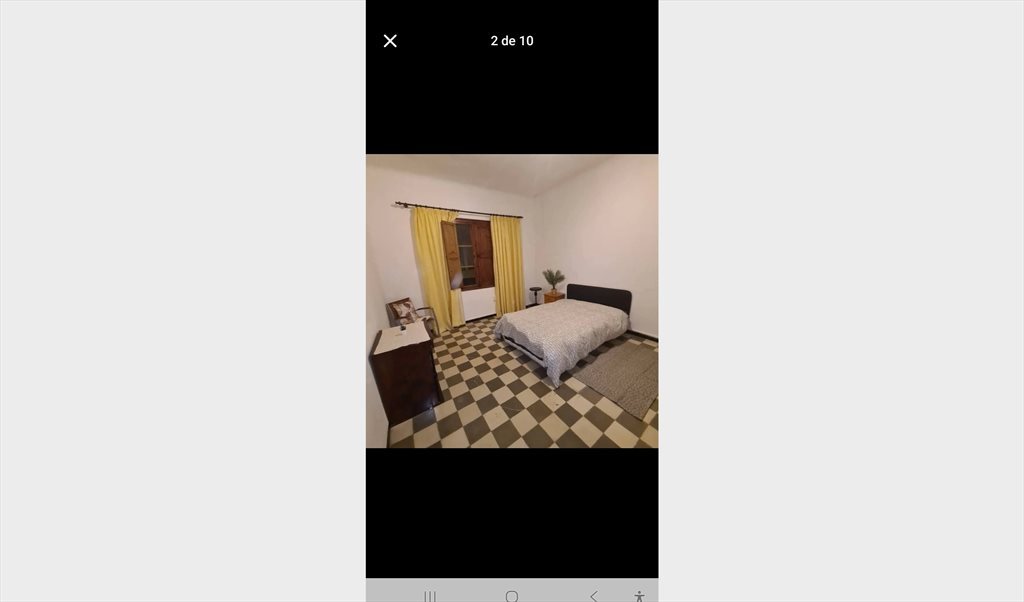1024x602 pixels.
Task: Open the recent apps view
Action: tap(430, 596)
